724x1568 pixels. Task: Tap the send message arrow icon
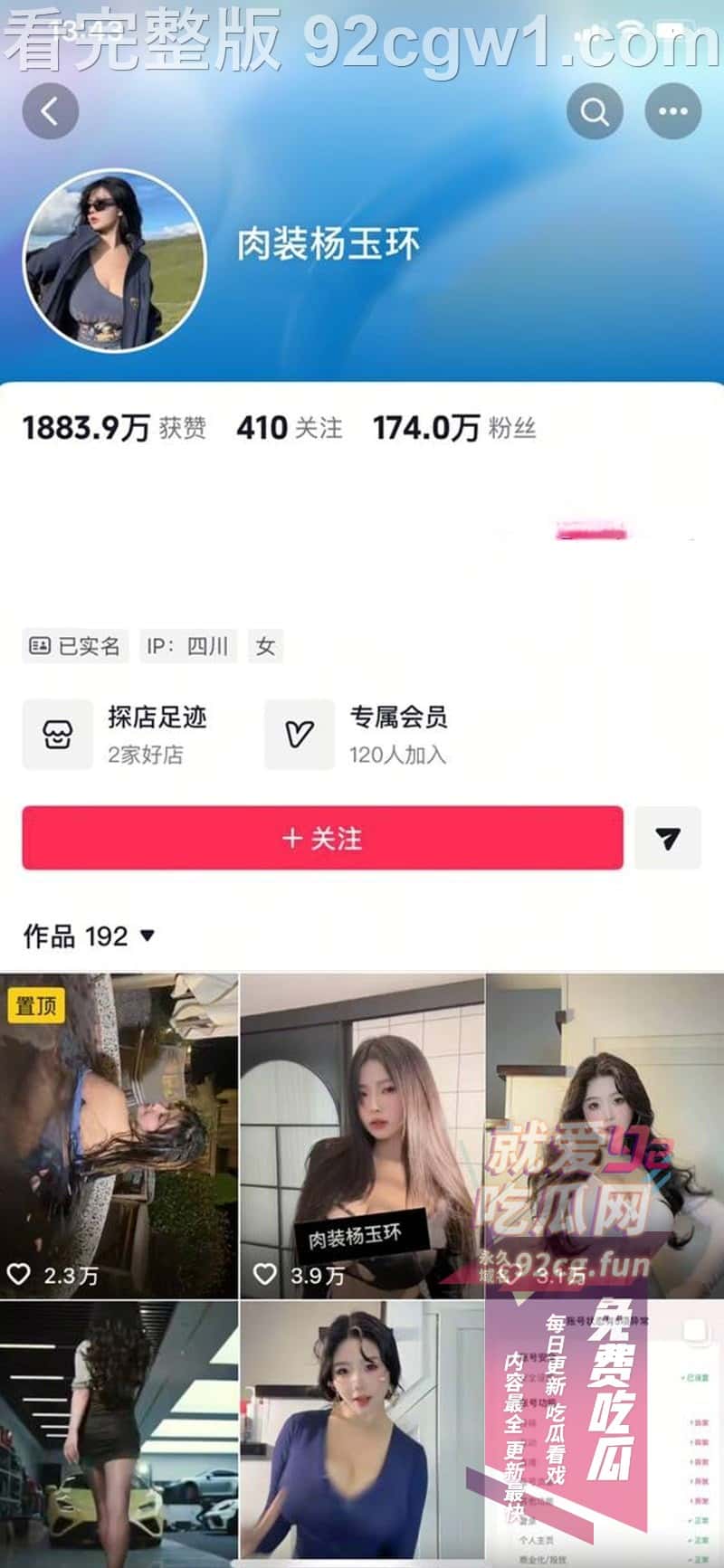coord(668,838)
